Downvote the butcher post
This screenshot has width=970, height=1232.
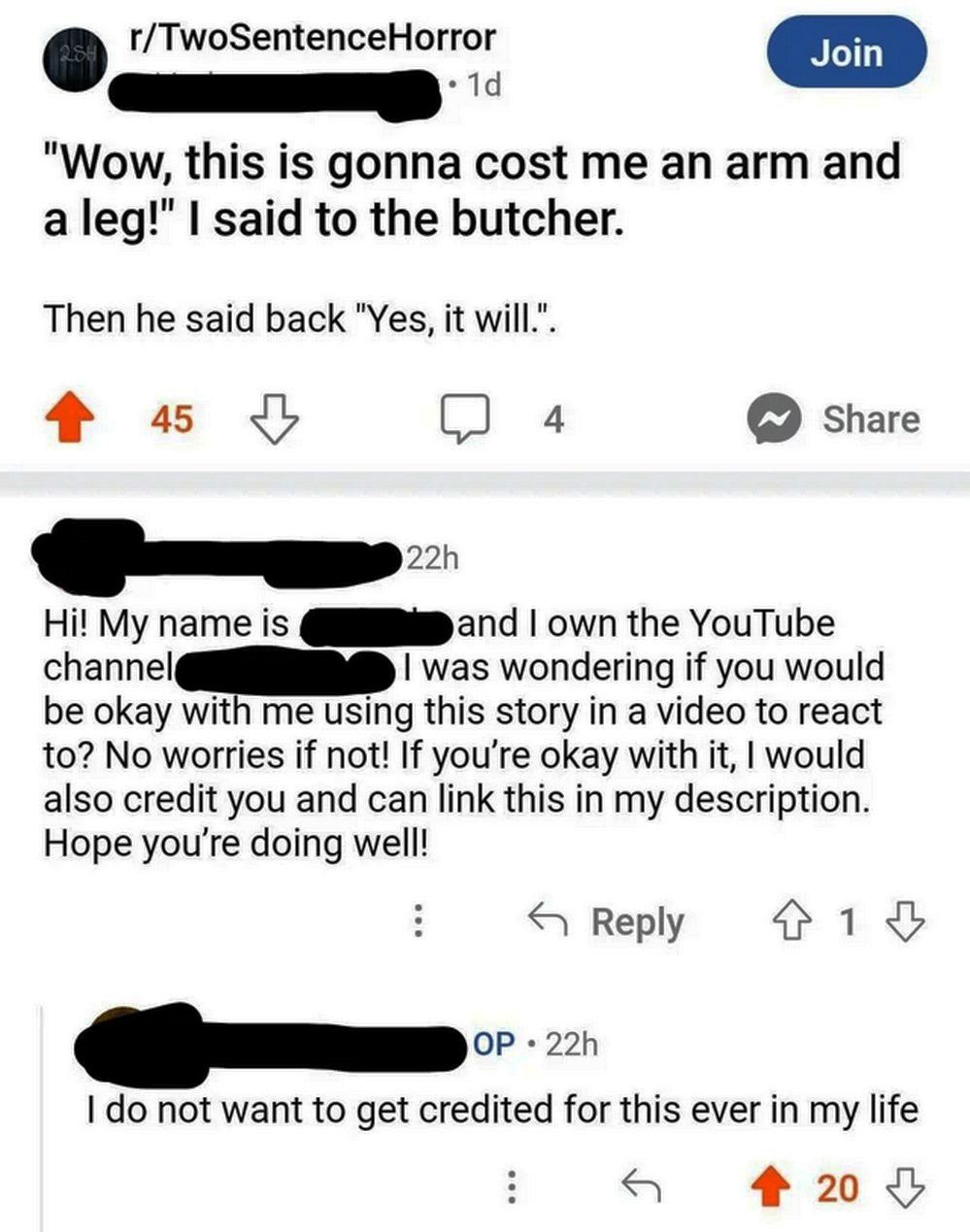(274, 419)
